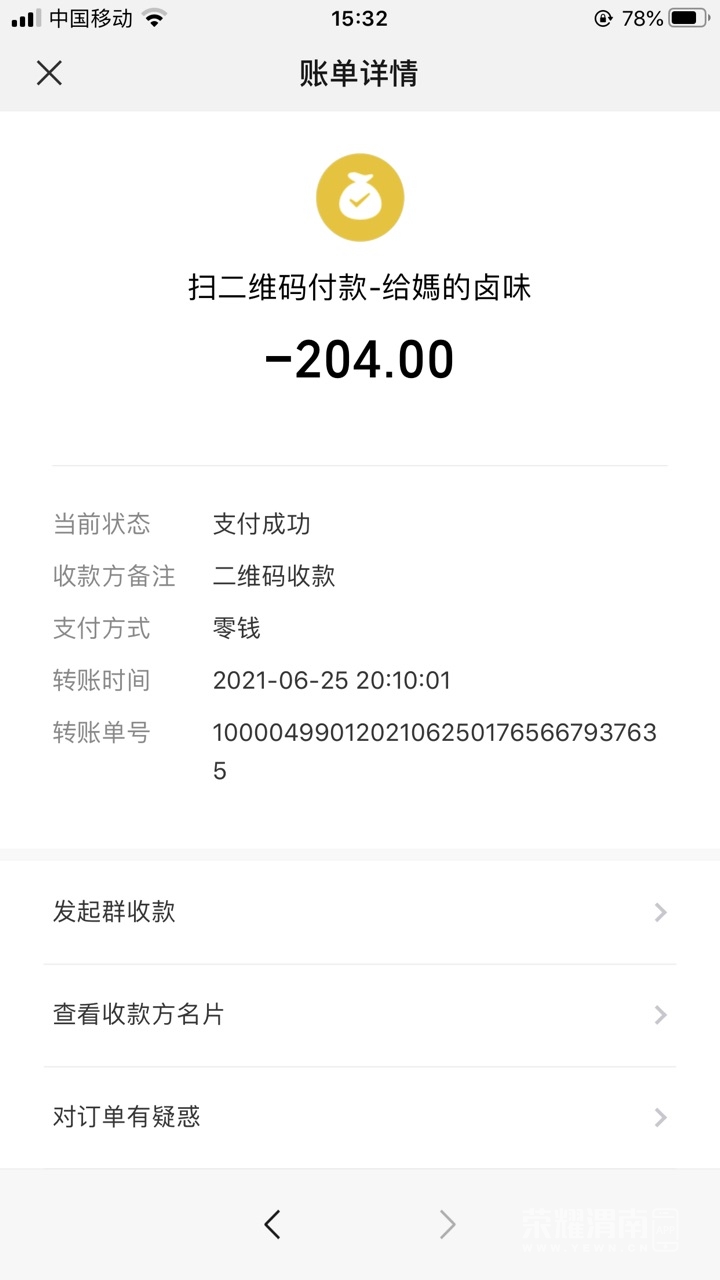Viewport: 720px width, 1280px height.
Task: Go forward with bottom right arrow
Action: [x=448, y=1224]
